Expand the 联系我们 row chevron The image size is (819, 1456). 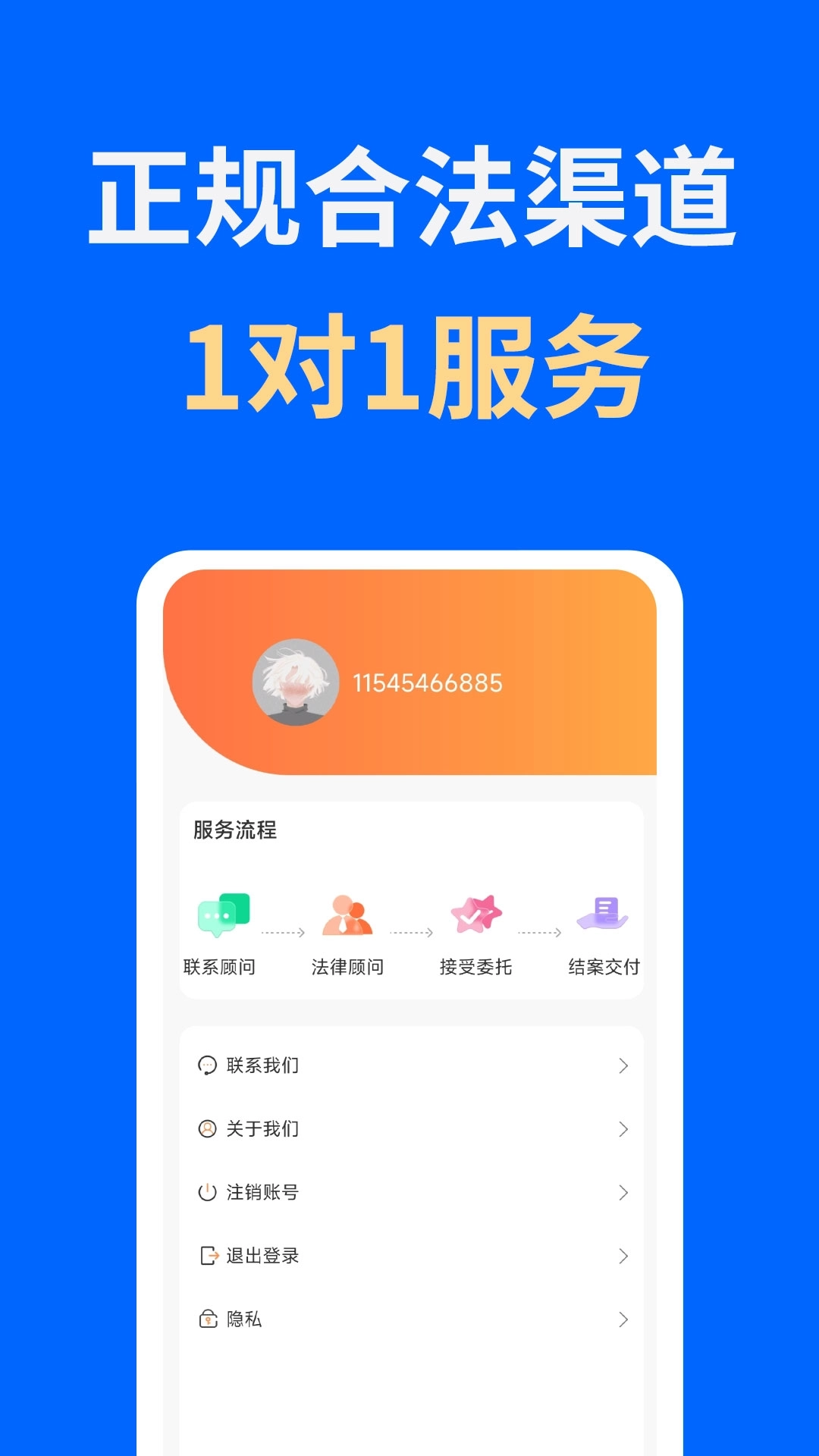pyautogui.click(x=622, y=1064)
